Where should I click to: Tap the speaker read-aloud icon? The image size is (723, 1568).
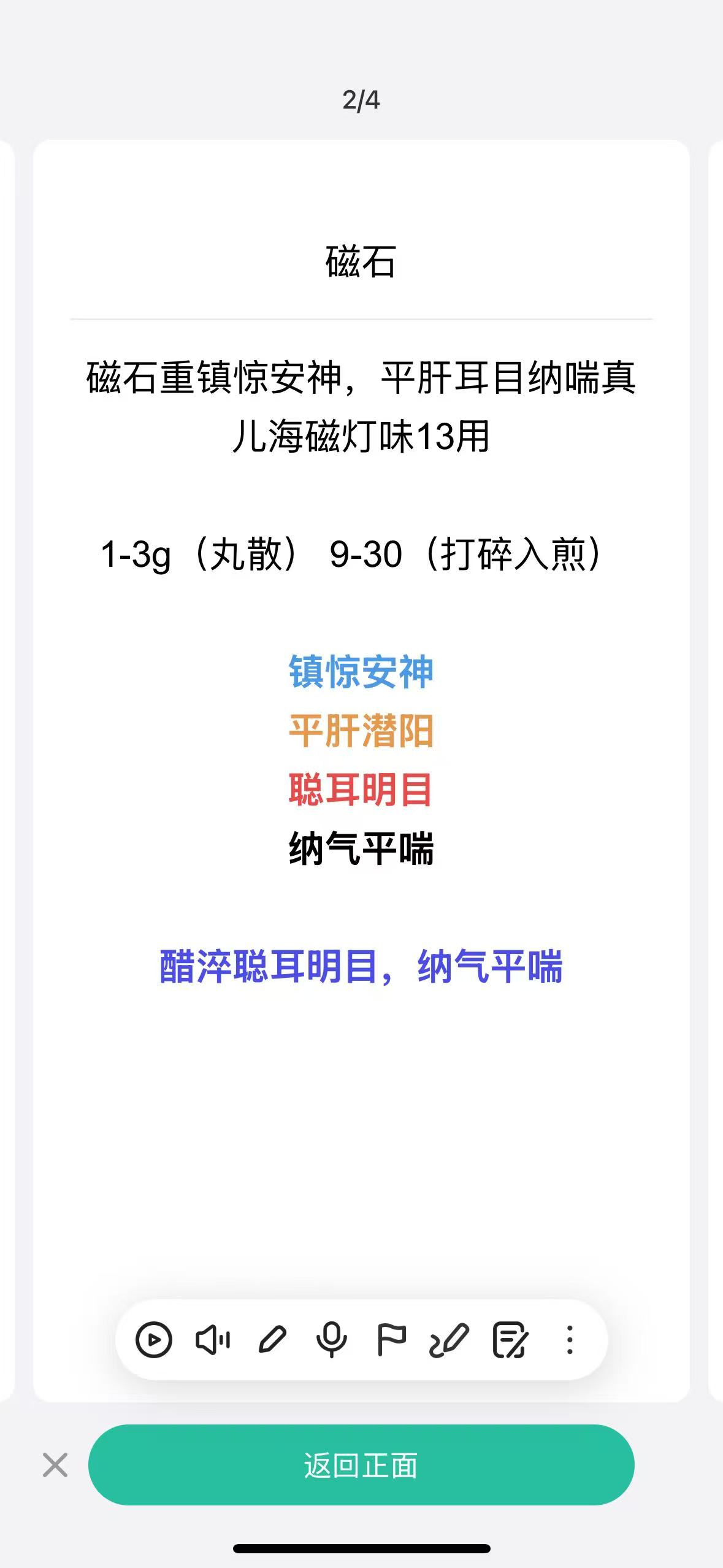click(x=213, y=1340)
